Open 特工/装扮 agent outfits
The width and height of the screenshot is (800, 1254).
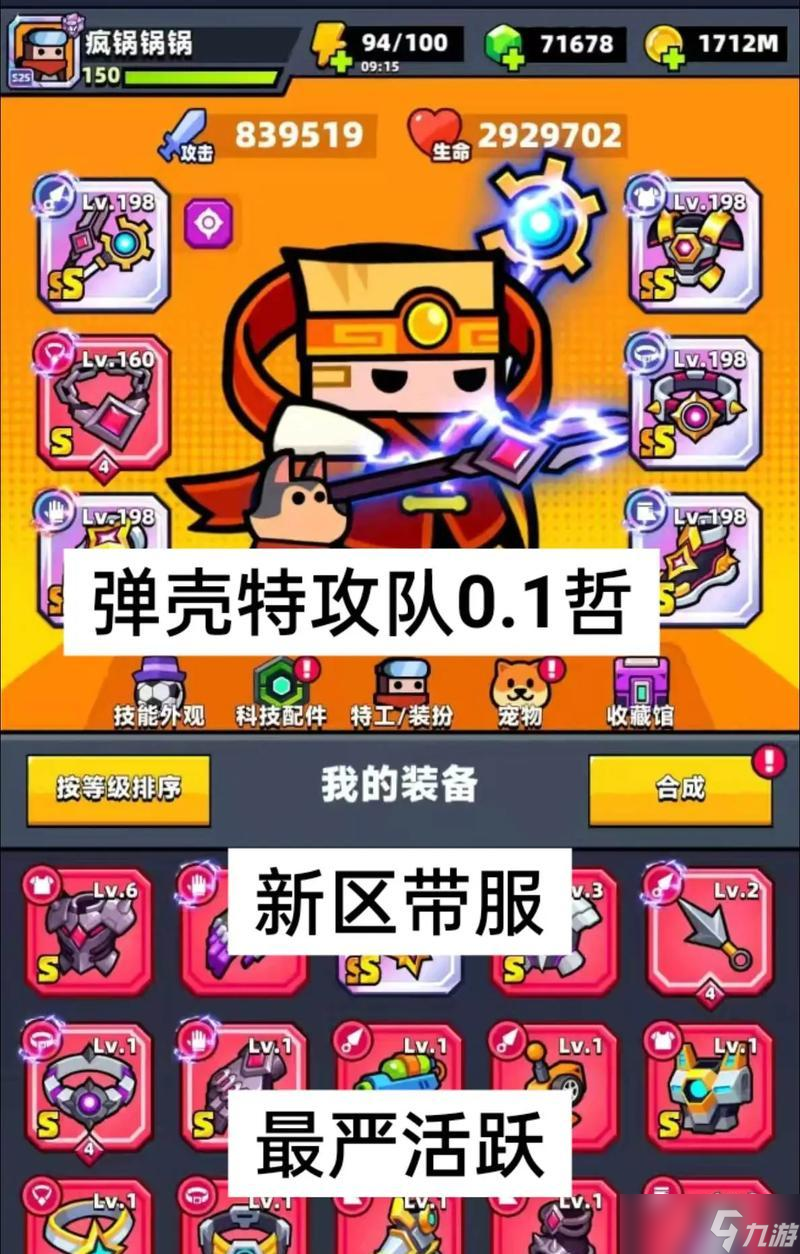400,692
